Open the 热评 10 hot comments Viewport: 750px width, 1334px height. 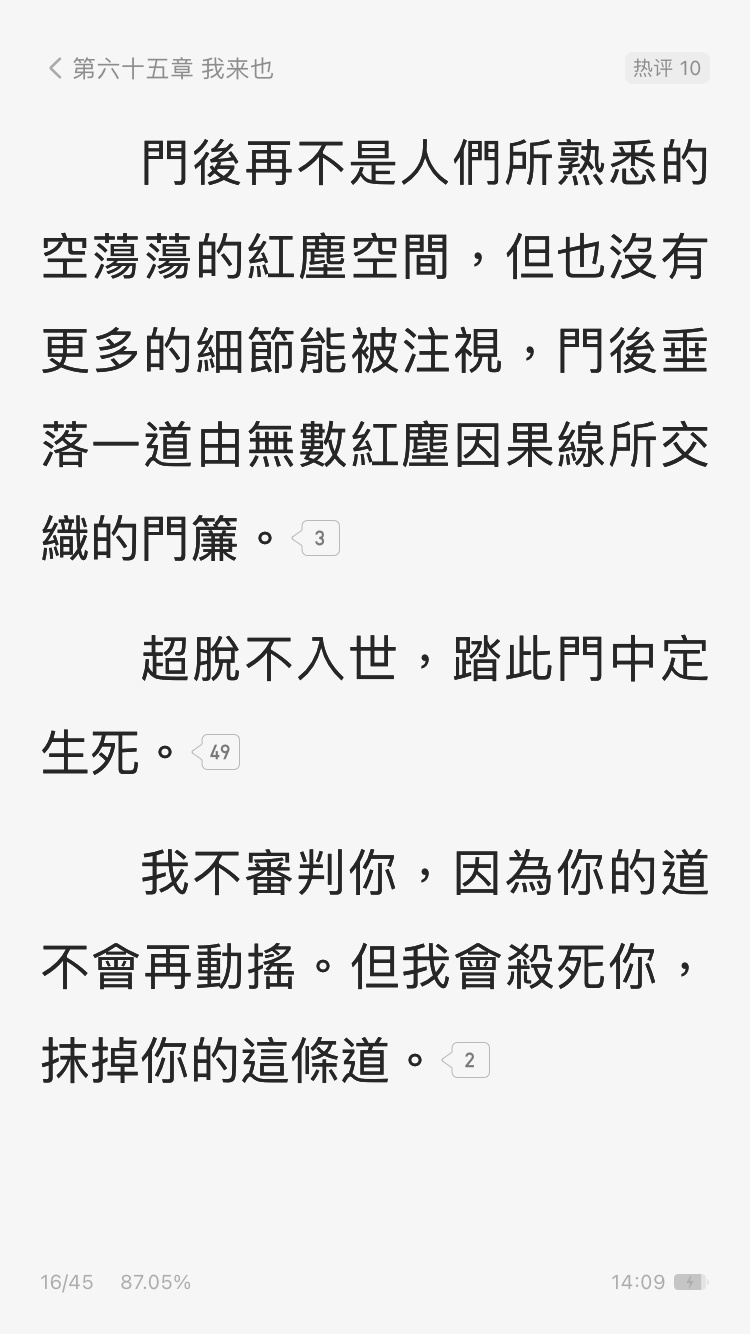(667, 68)
